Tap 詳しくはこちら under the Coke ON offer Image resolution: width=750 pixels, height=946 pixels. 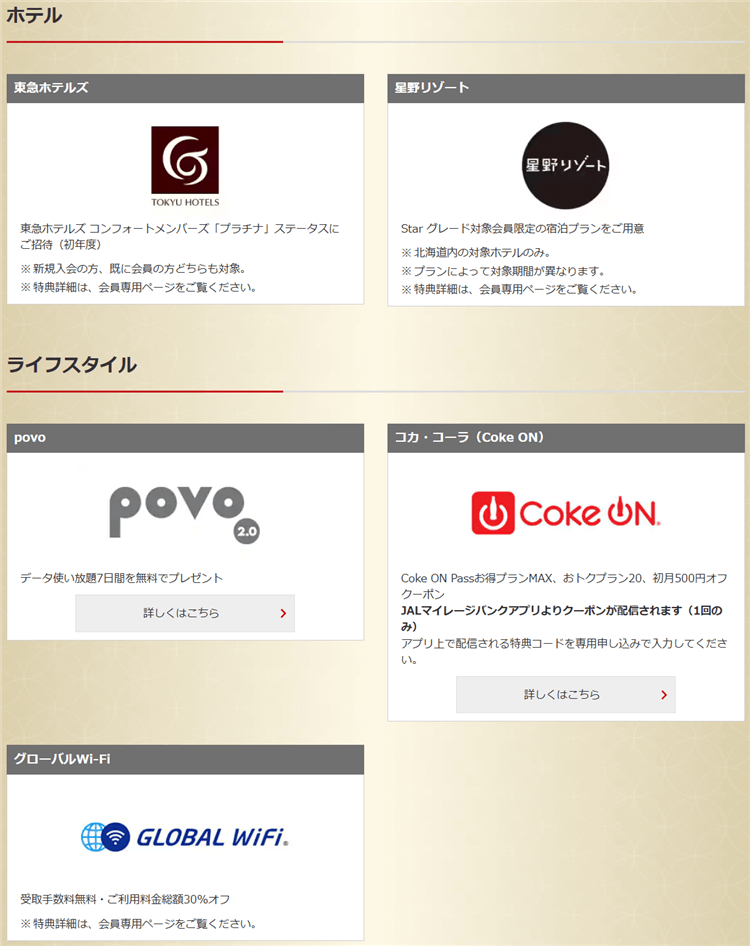click(565, 694)
